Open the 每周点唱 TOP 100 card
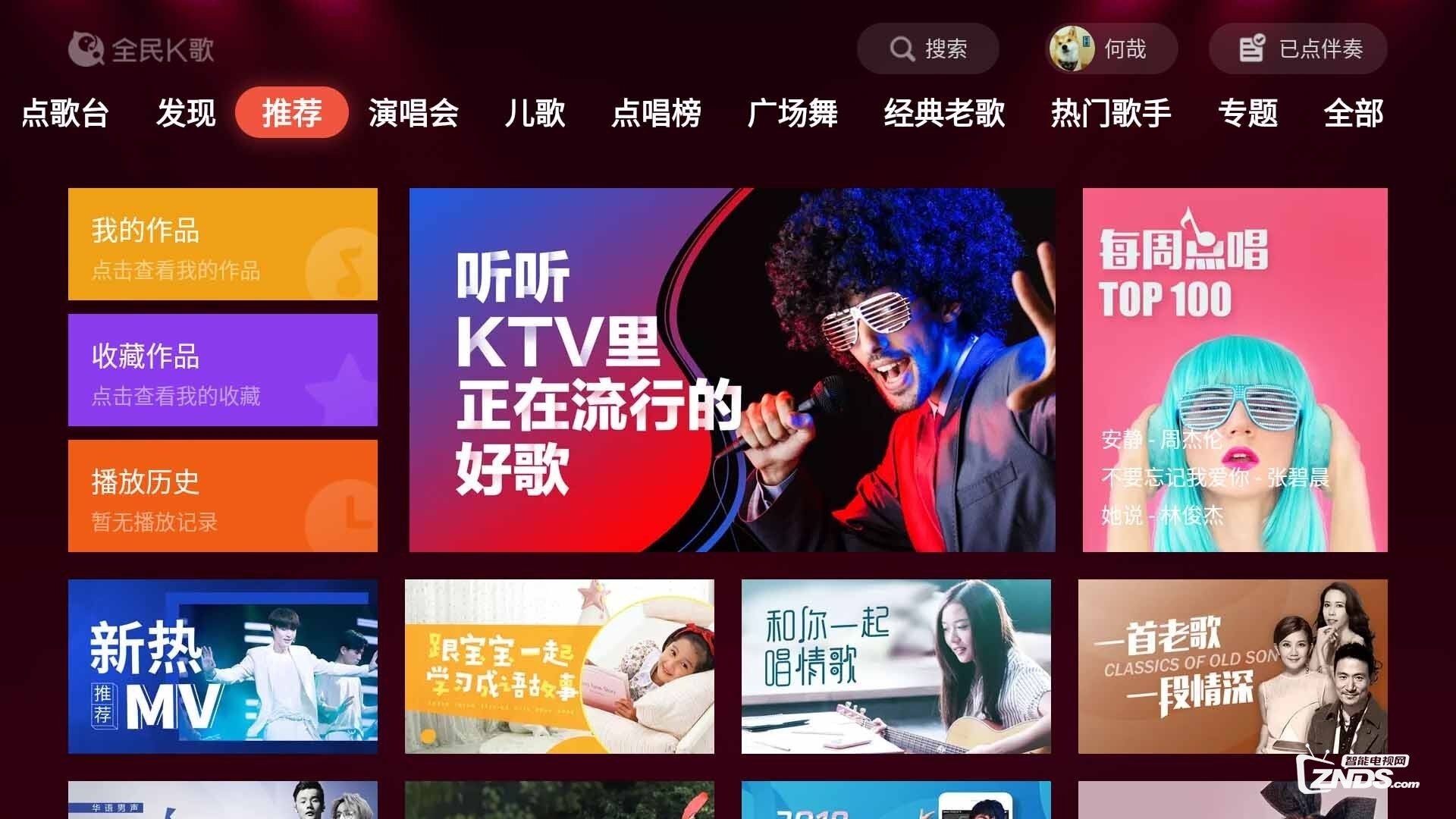This screenshot has height=819, width=1456. tap(1235, 370)
